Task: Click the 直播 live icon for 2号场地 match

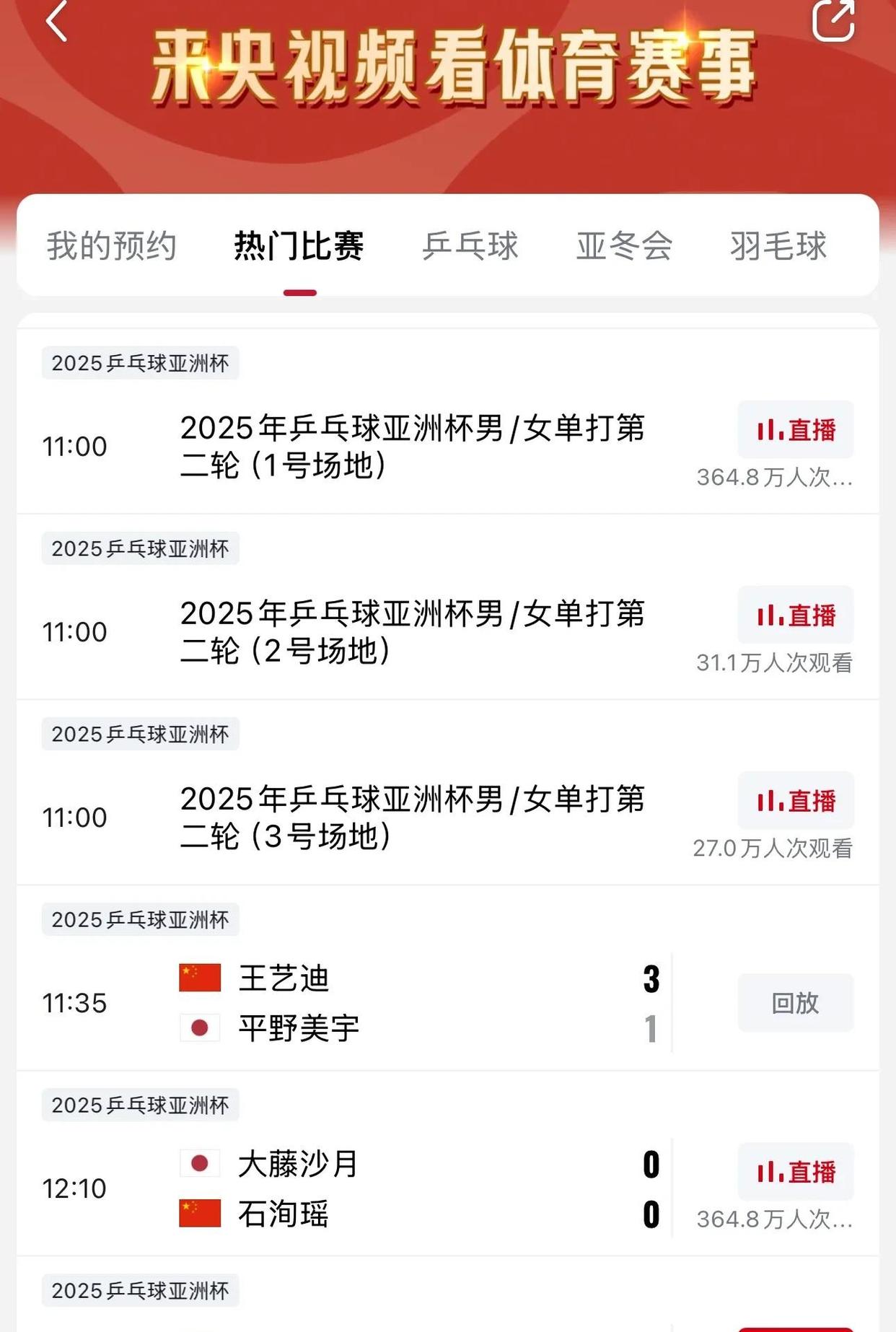Action: [795, 615]
